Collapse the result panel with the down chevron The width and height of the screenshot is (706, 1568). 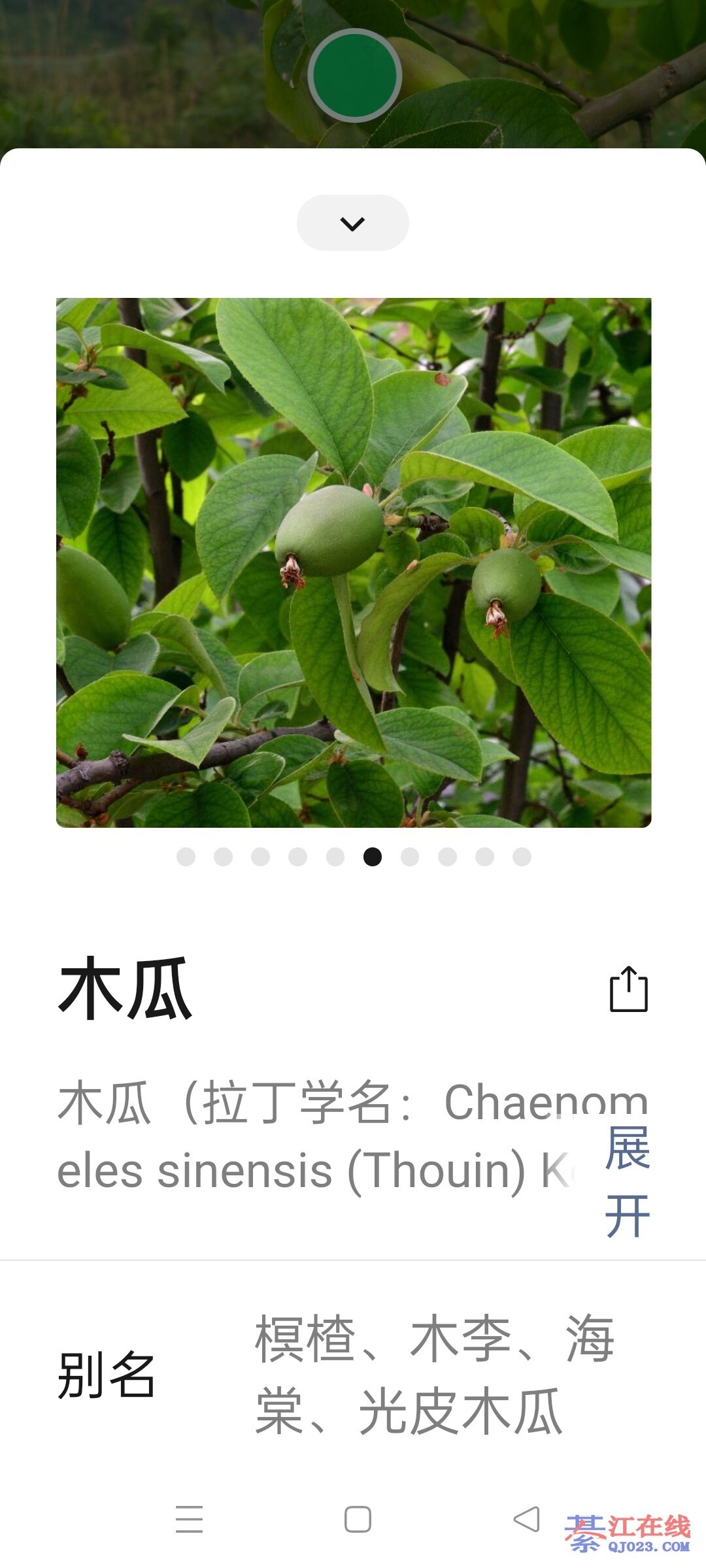point(353,223)
